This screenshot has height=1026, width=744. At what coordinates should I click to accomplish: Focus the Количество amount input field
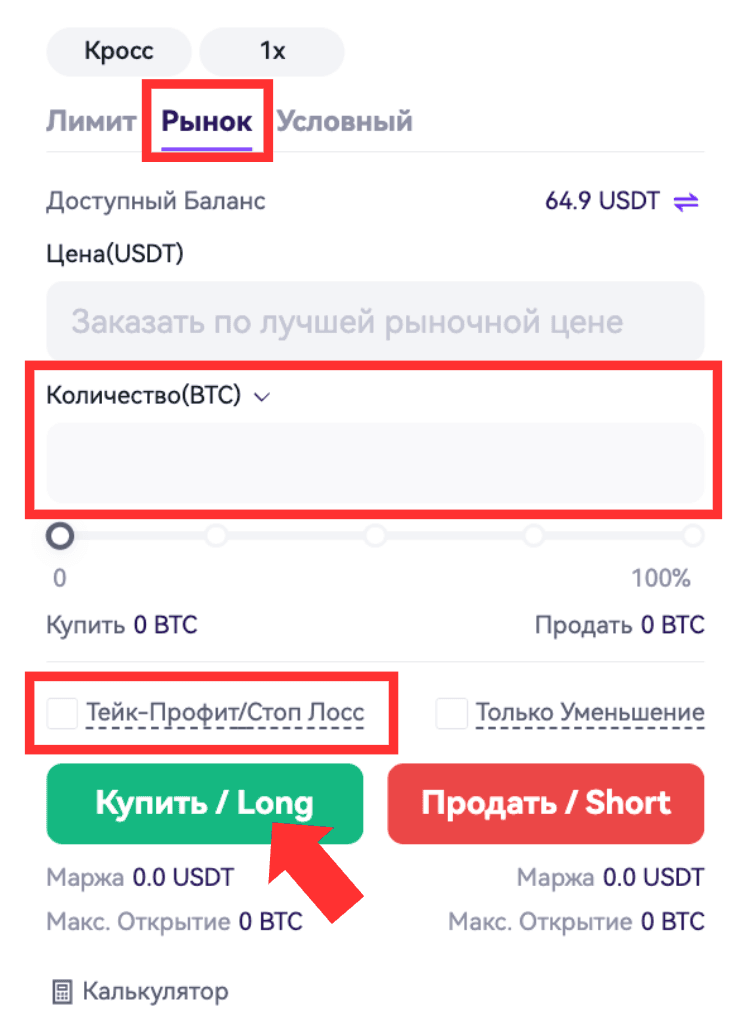pos(375,462)
